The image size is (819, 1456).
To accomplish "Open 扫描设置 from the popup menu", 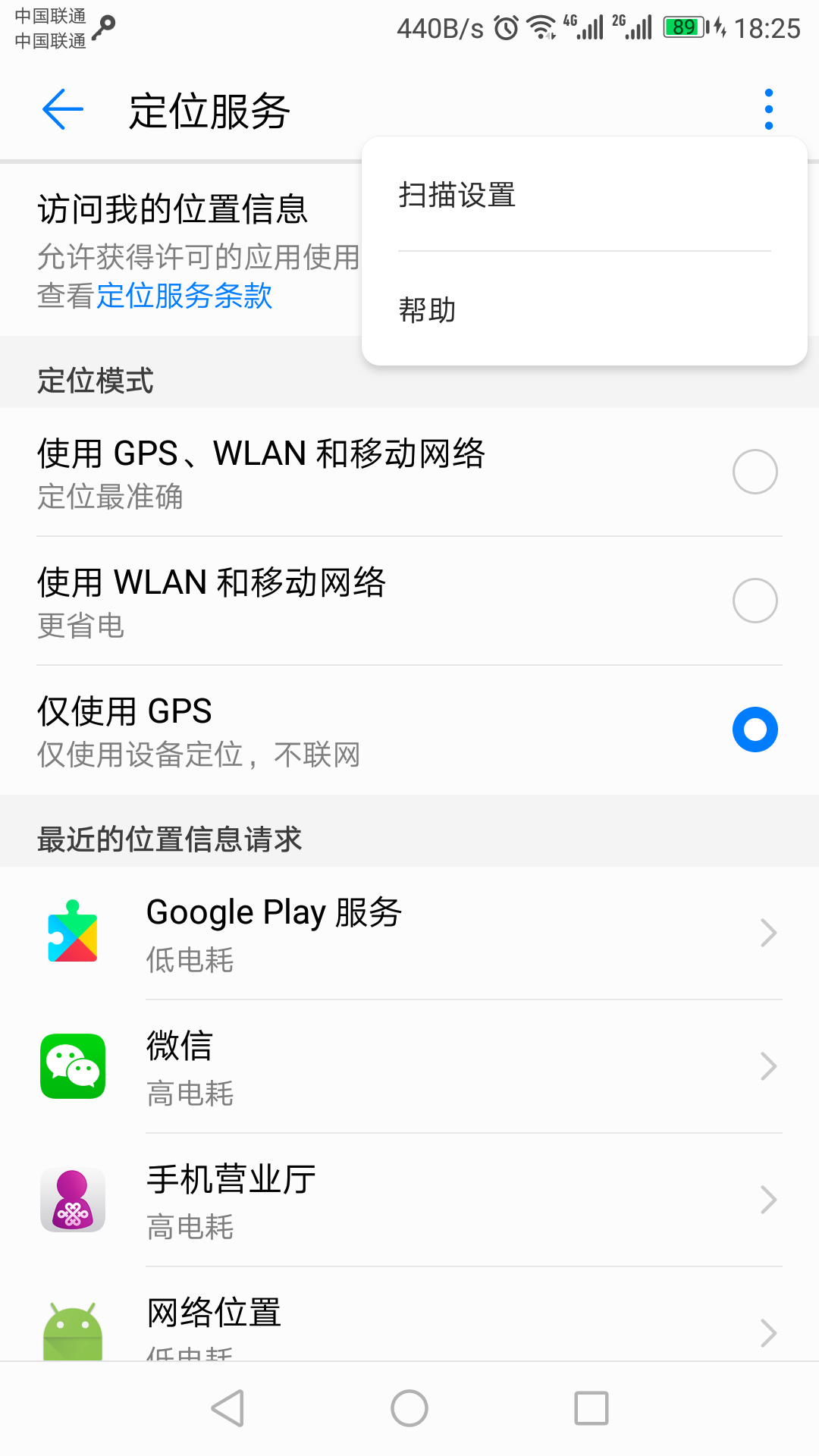I will 584,195.
